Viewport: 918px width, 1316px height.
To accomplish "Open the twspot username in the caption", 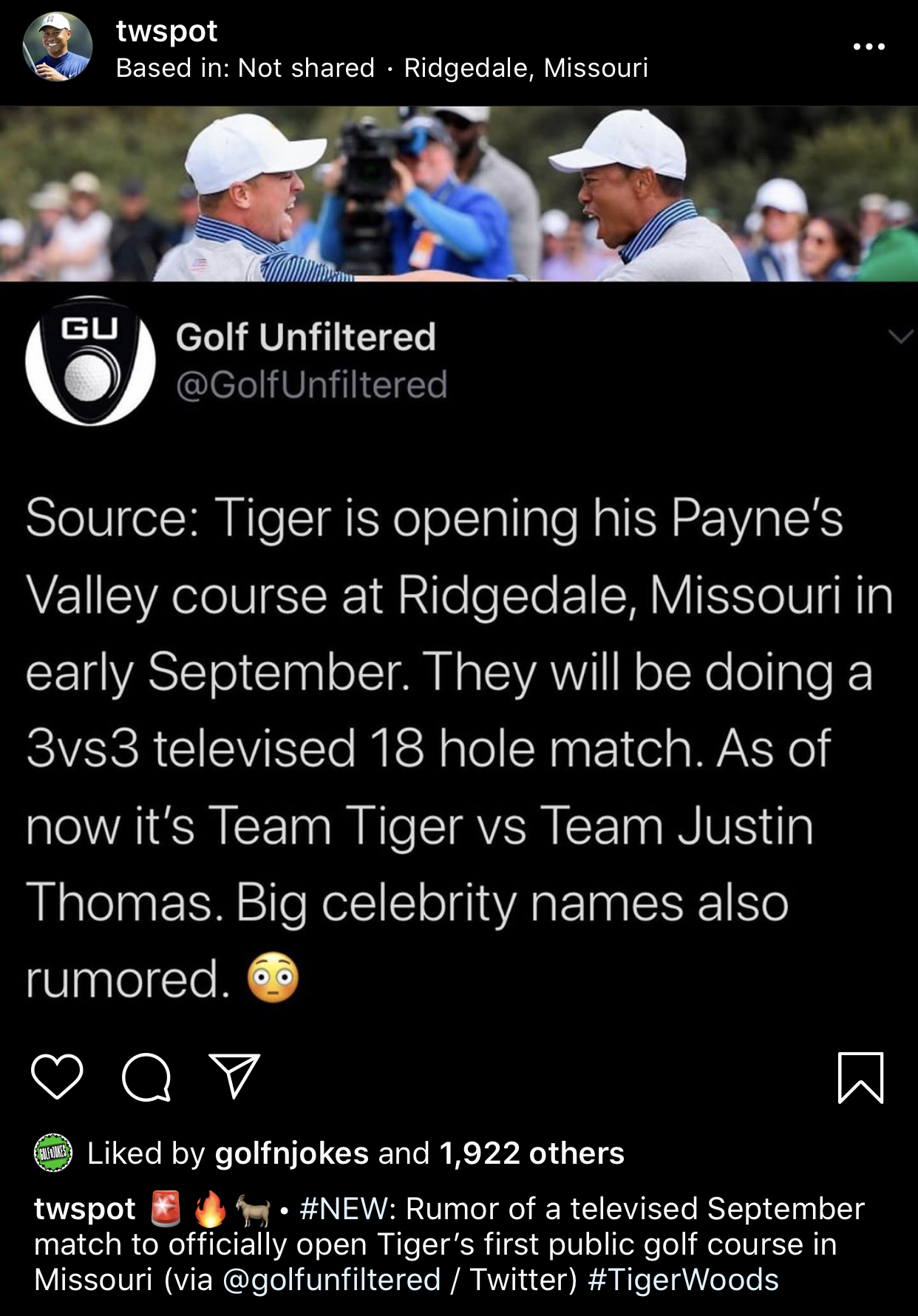I will 84,1209.
